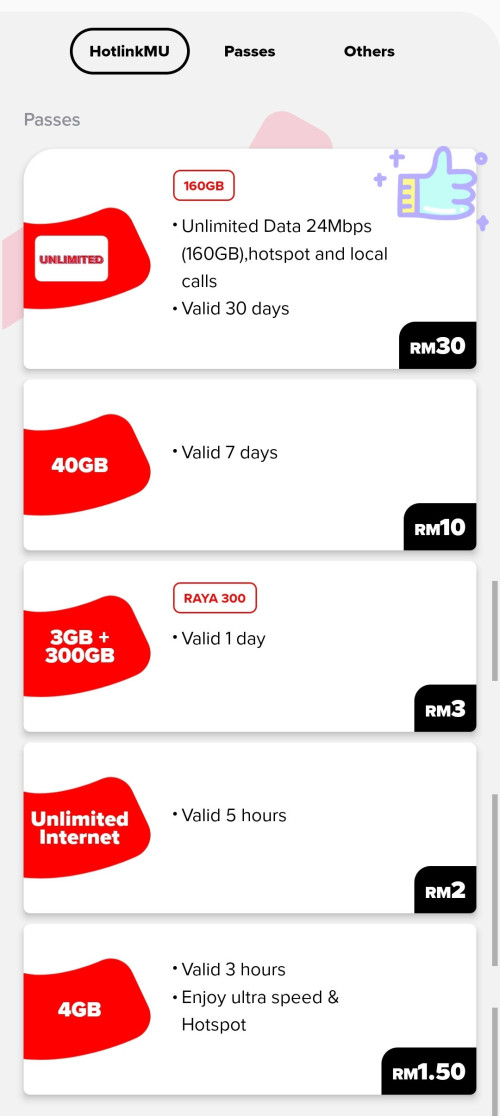Open the Others tab
Screen dimensions: 500x1116
point(369,51)
